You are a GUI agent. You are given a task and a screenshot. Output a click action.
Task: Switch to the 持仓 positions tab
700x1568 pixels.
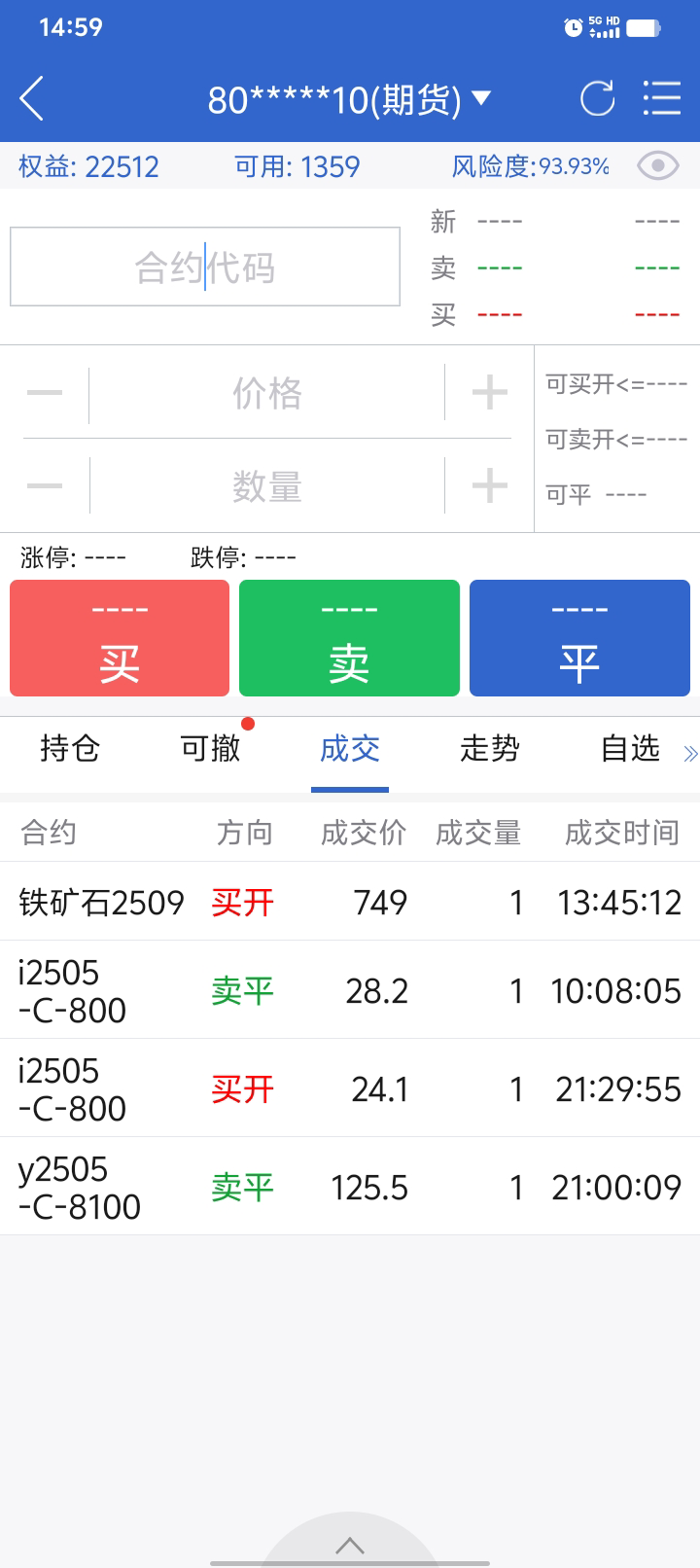pos(70,748)
